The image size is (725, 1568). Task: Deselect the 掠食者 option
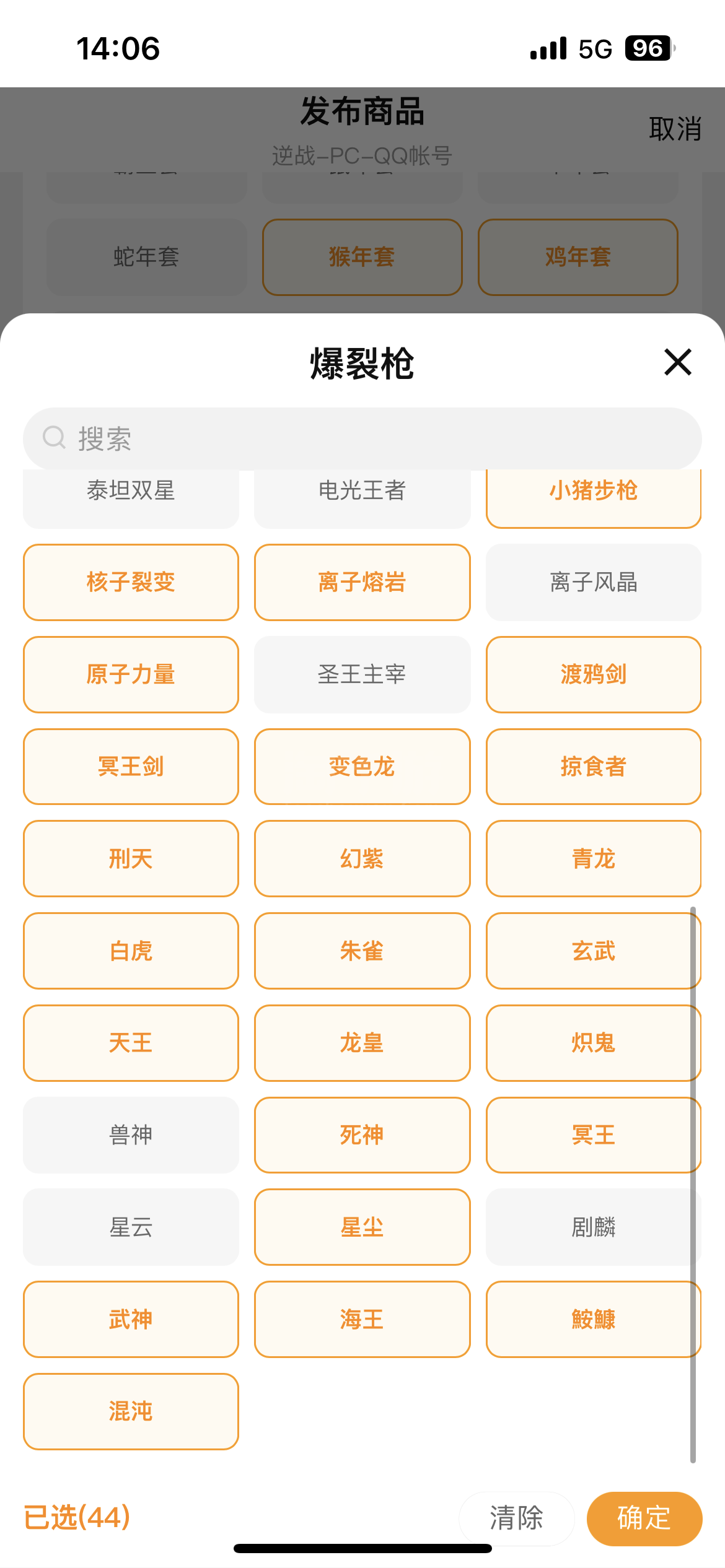point(594,767)
